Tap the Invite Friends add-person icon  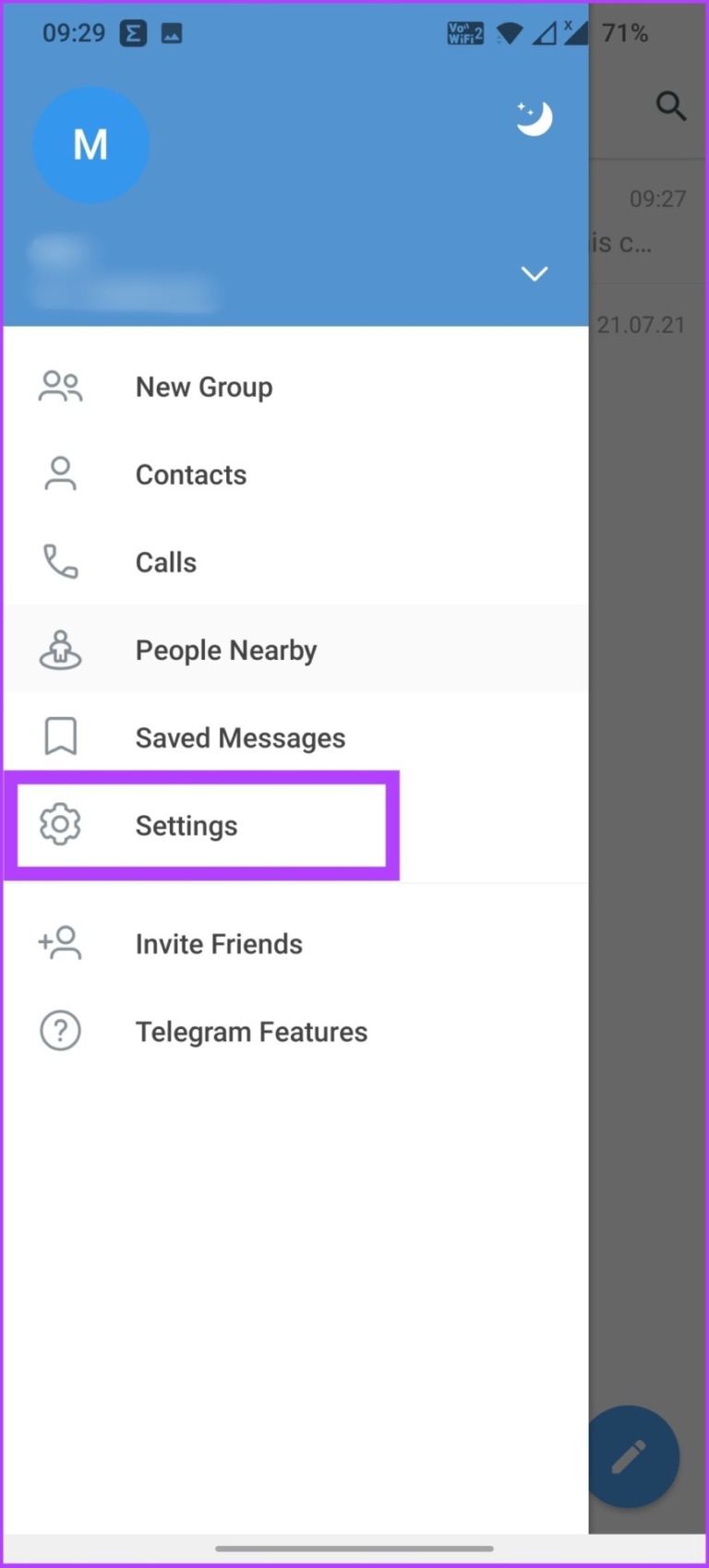click(x=60, y=942)
